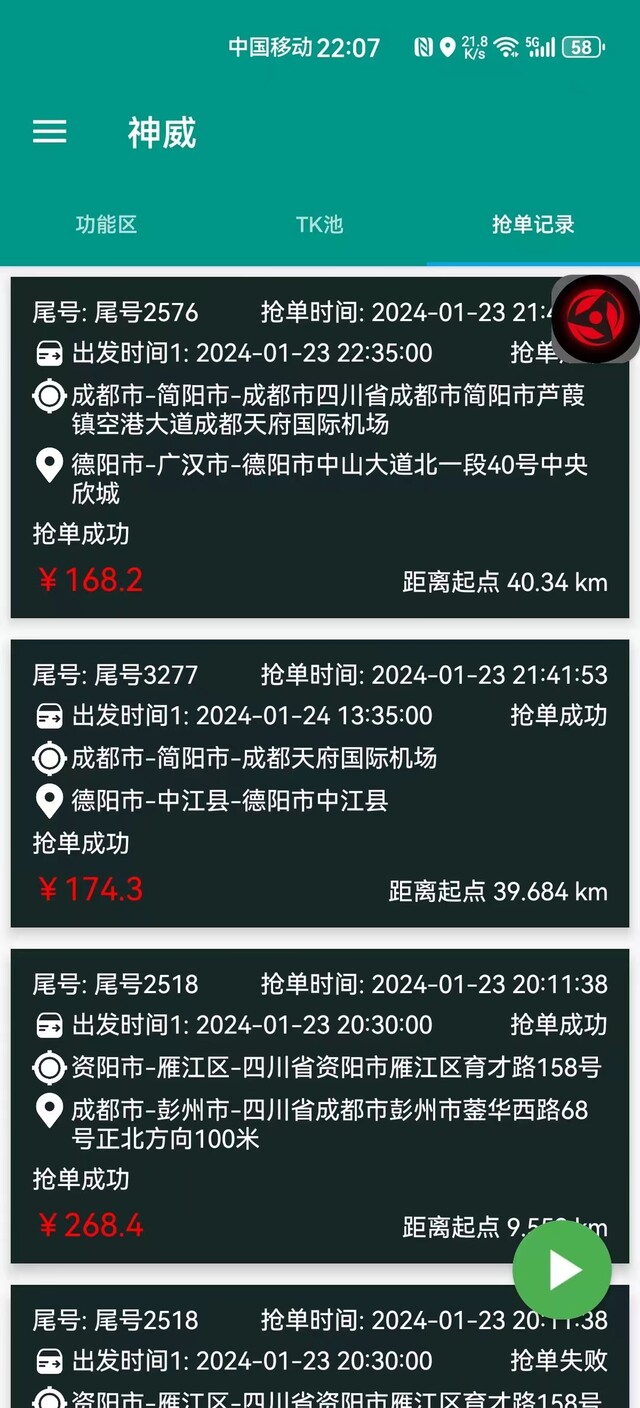Select the 抢单记录 tab
The image size is (640, 1408).
[x=533, y=224]
